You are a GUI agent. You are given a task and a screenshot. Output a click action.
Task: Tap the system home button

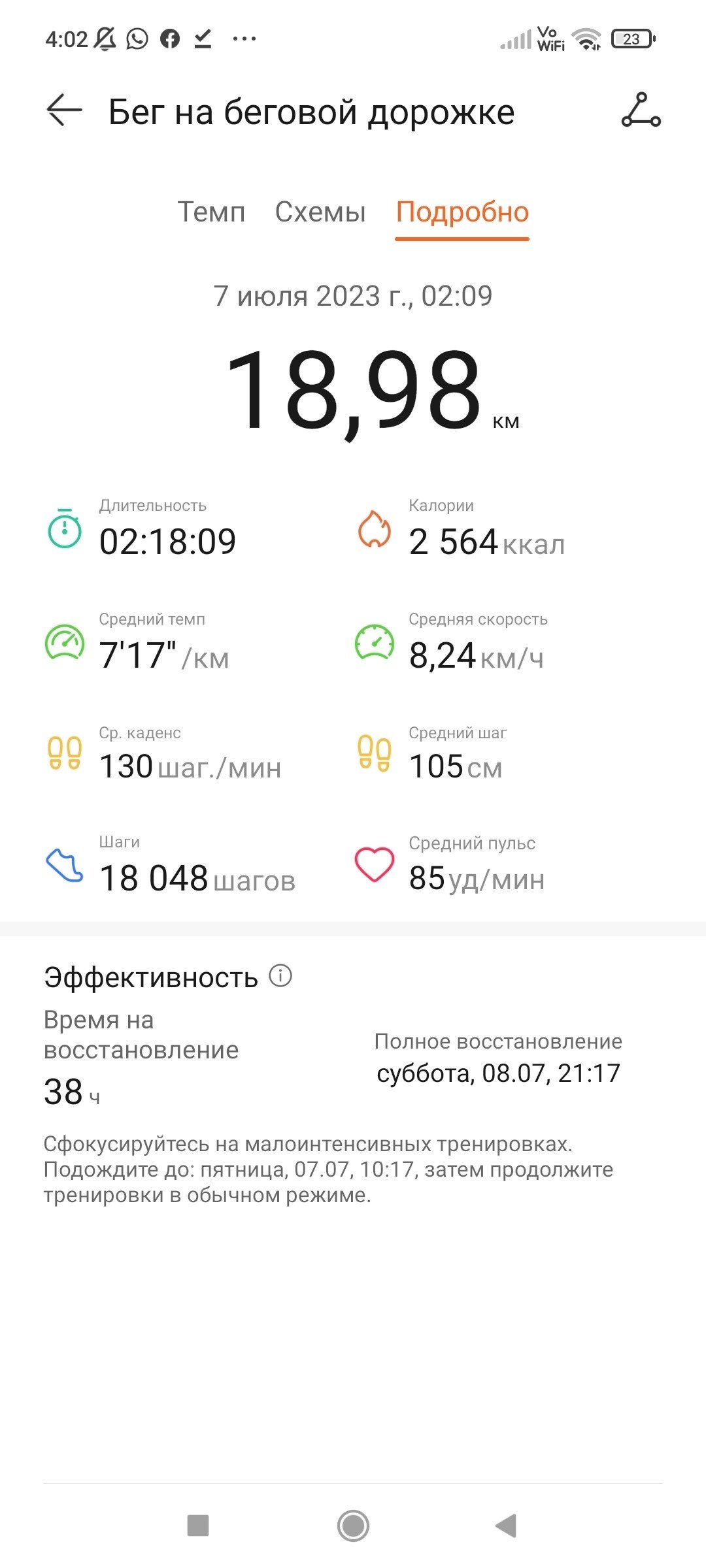coord(353,1526)
